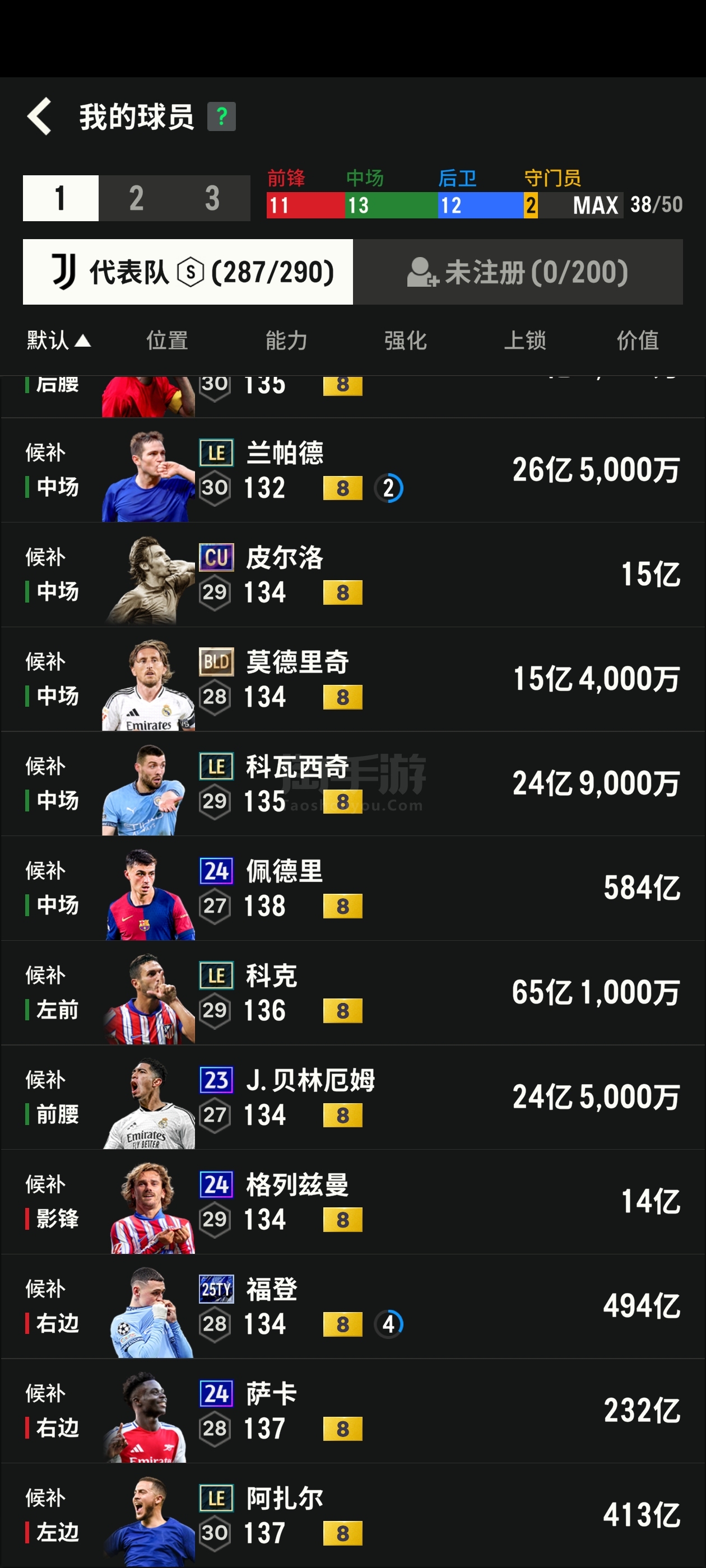Select the 代表队 tab
706x1568 pixels.
click(x=188, y=272)
